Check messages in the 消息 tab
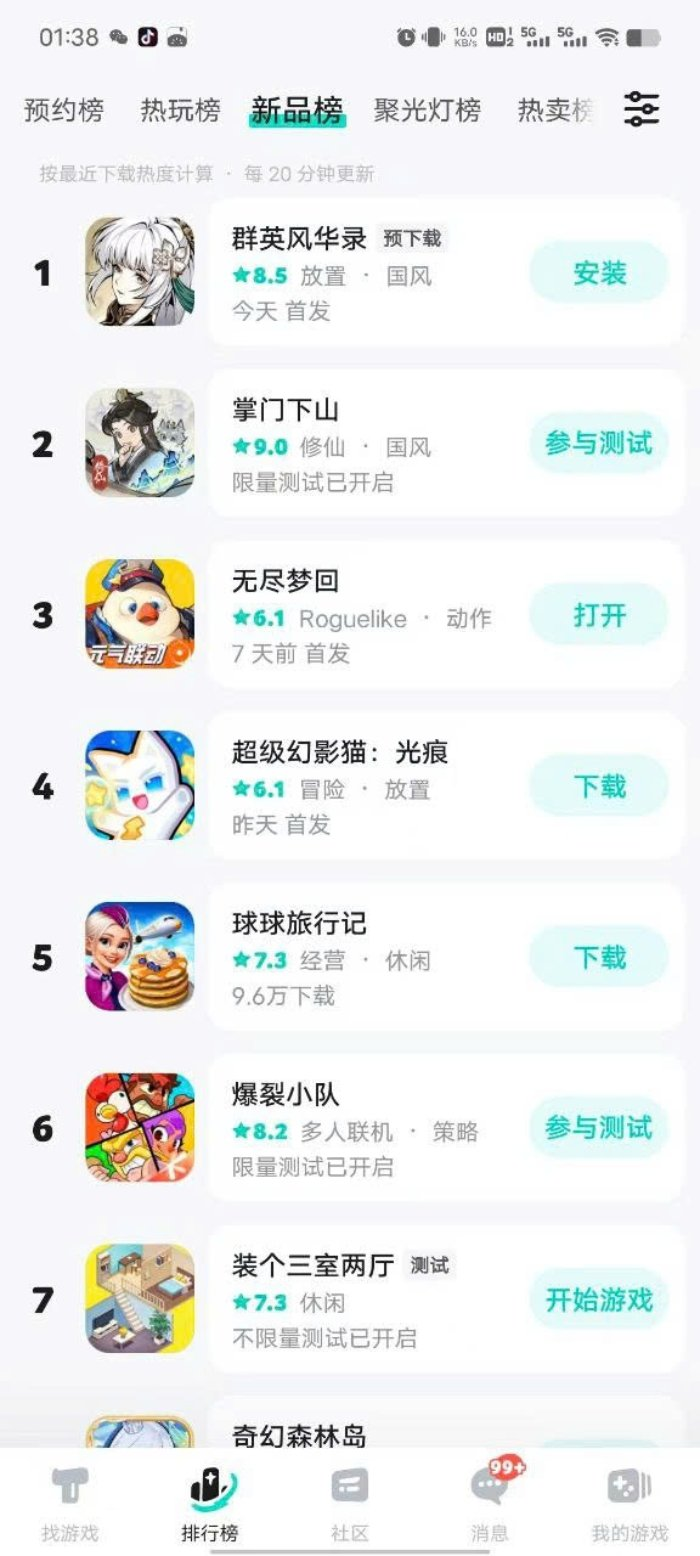 point(489,1503)
